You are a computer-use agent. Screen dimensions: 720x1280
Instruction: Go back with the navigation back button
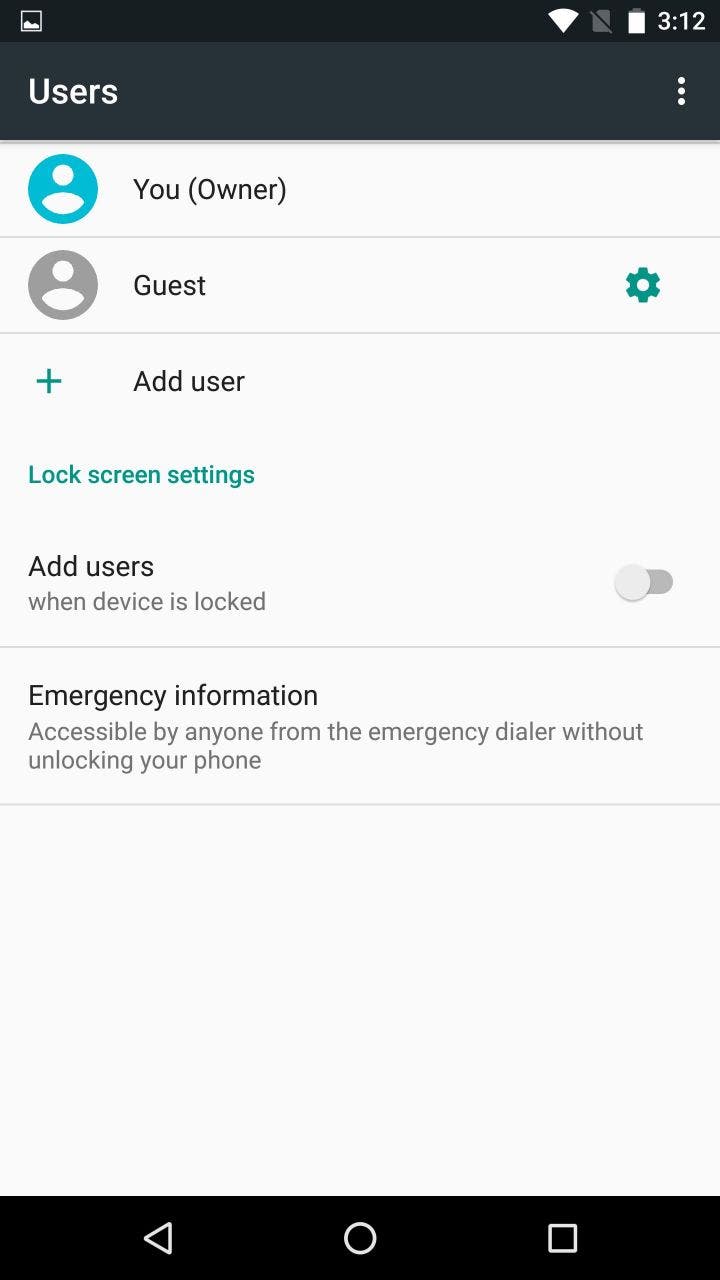point(158,1238)
